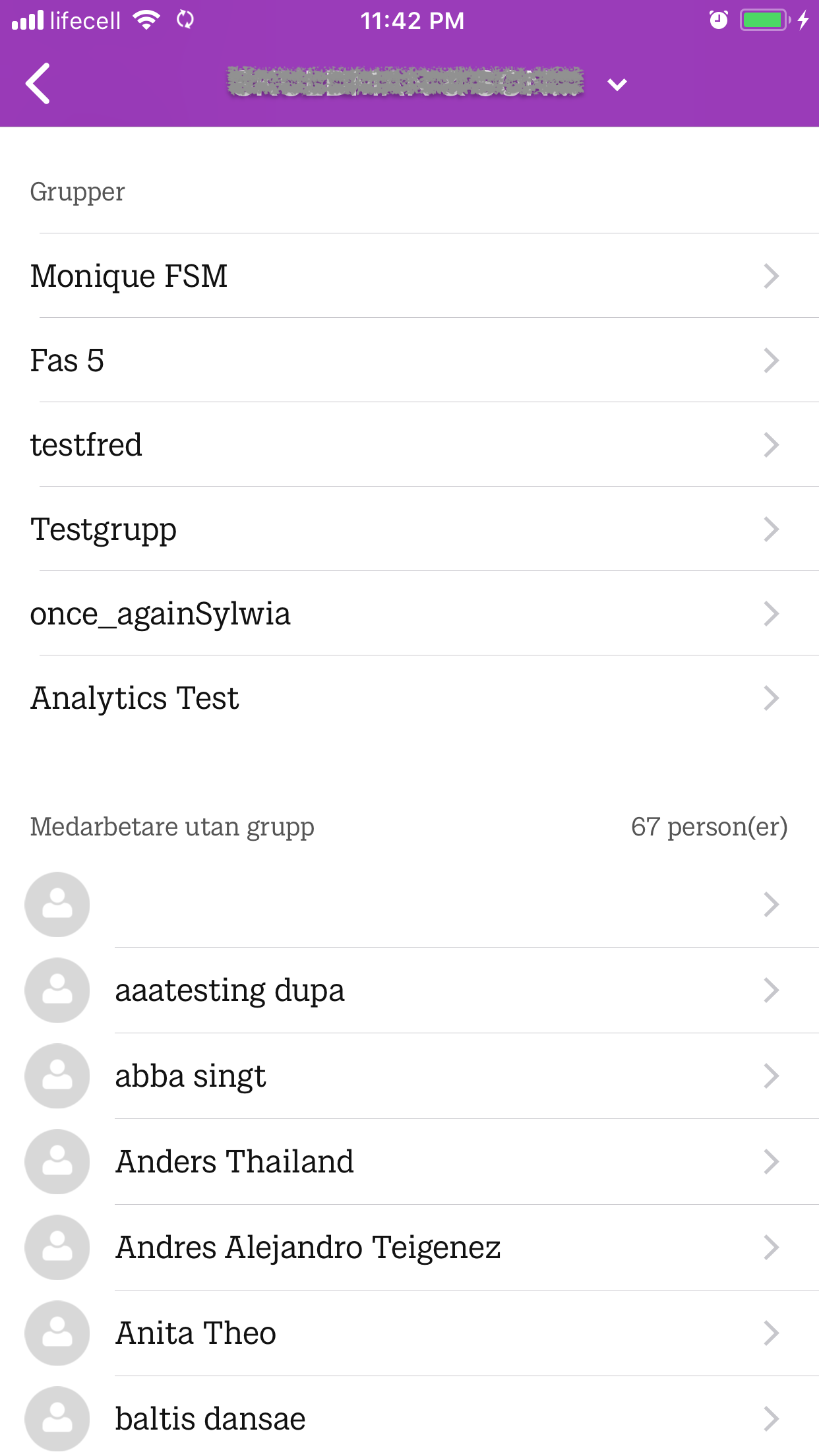View Anita Theo's details

click(409, 1333)
